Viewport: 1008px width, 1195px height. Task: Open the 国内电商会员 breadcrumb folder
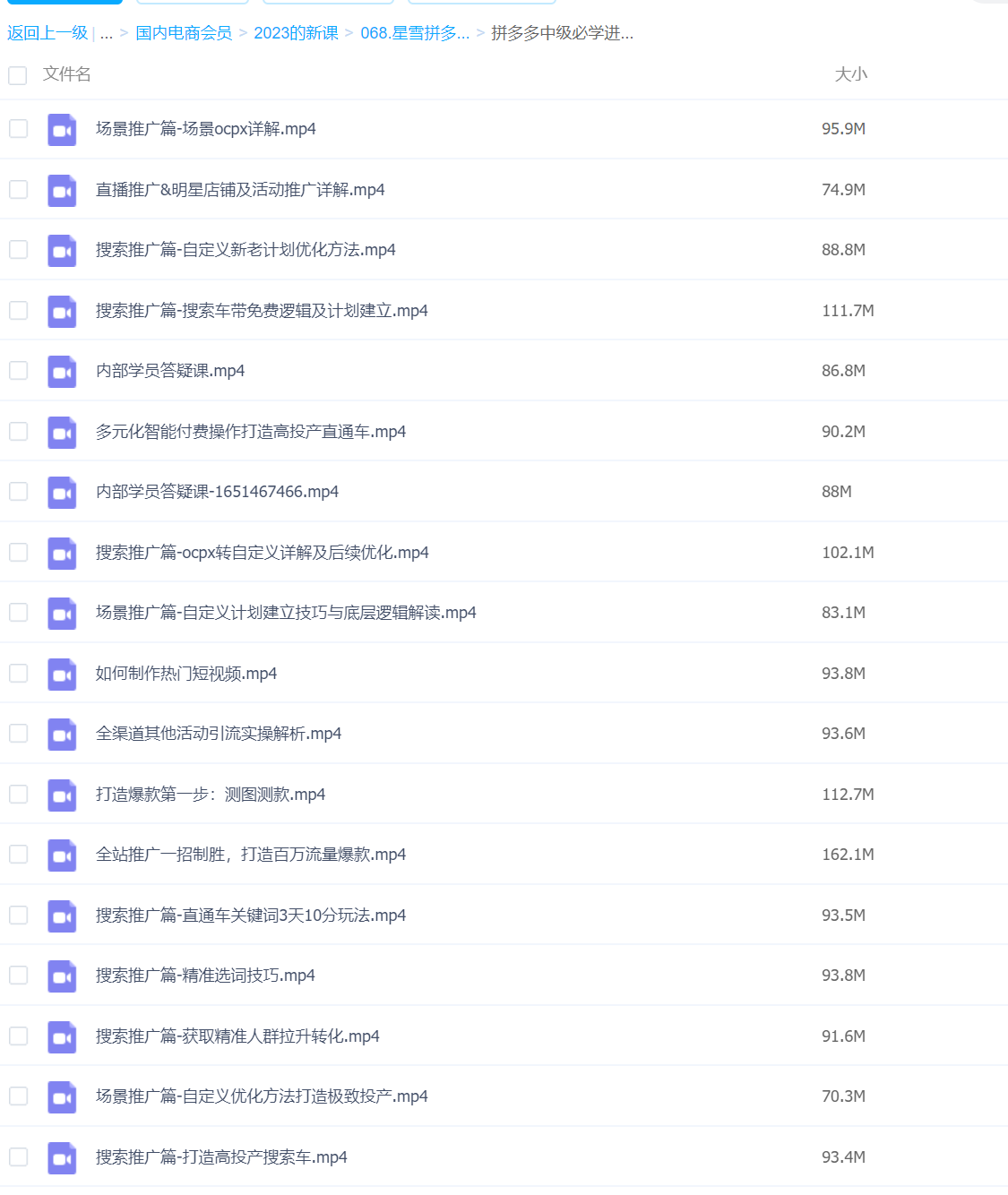[184, 33]
